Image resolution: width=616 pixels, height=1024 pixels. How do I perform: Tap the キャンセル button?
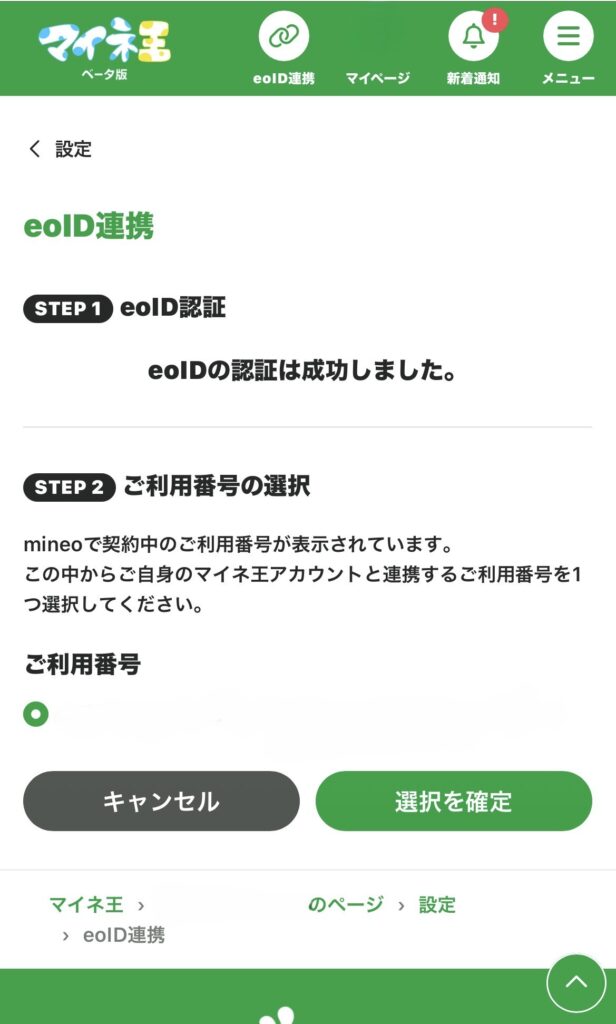[161, 801]
